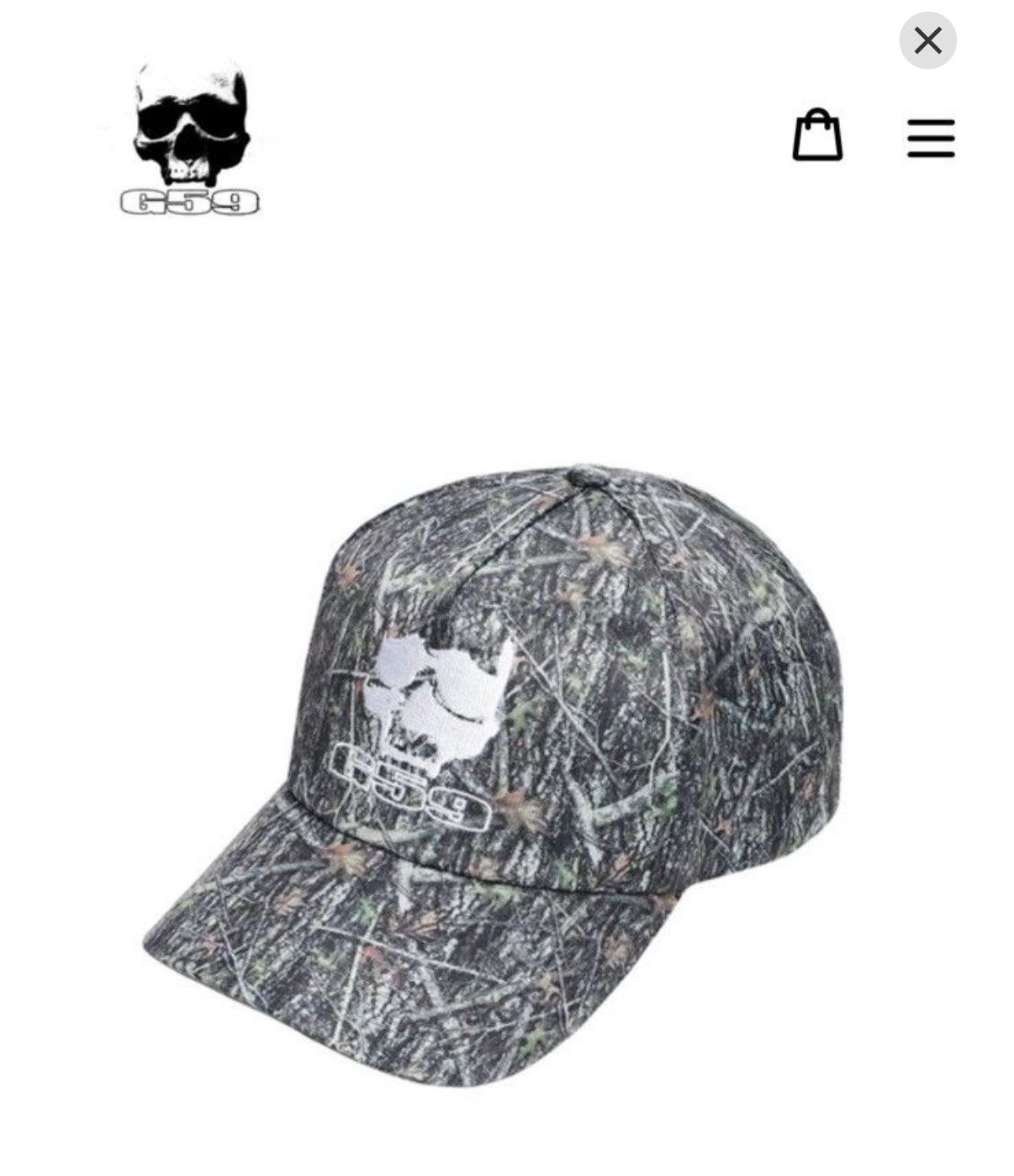Close this view with the X button
Viewport: 1014px width, 1176px height.
[927, 40]
